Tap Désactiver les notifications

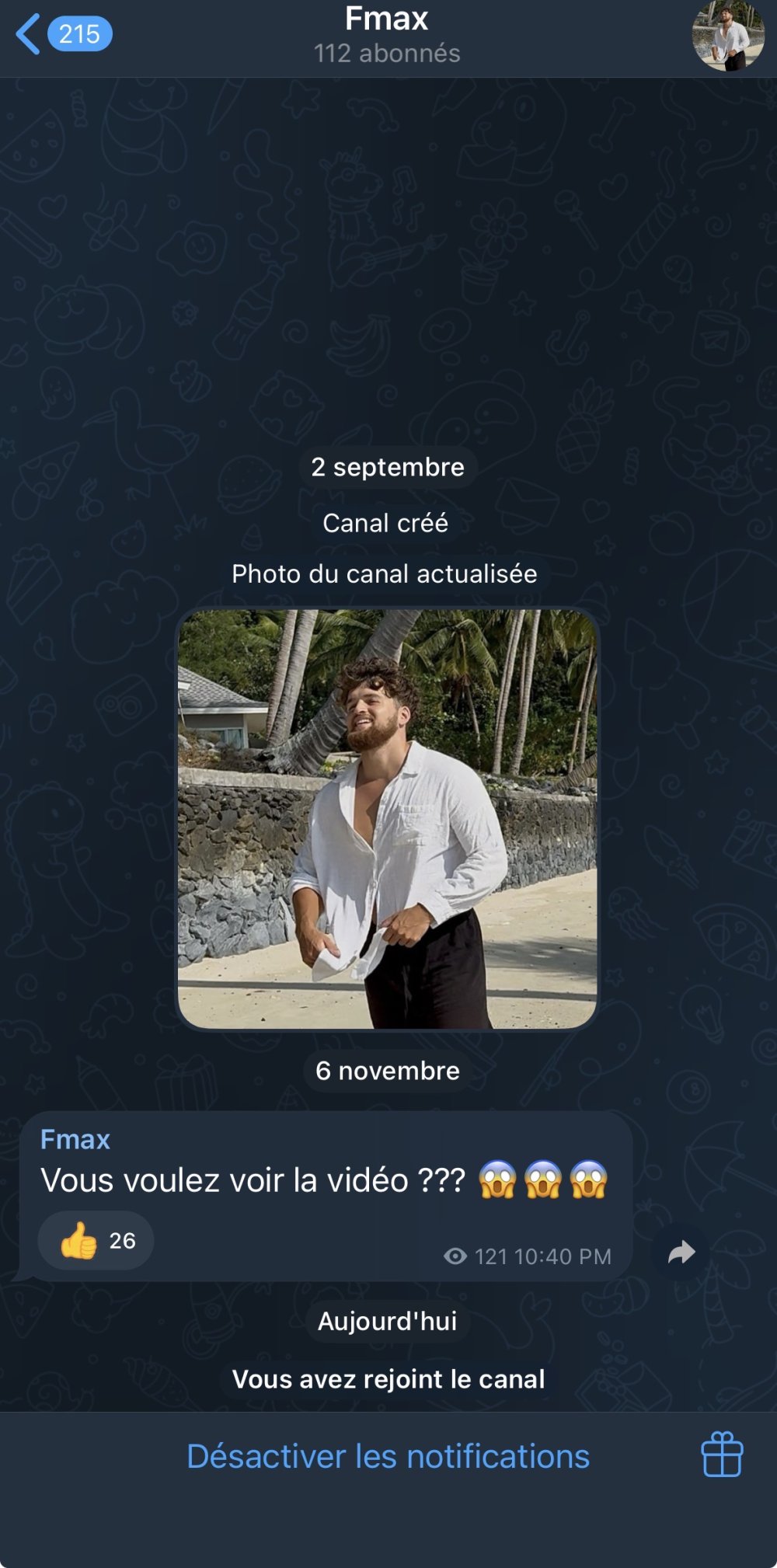tap(388, 1457)
